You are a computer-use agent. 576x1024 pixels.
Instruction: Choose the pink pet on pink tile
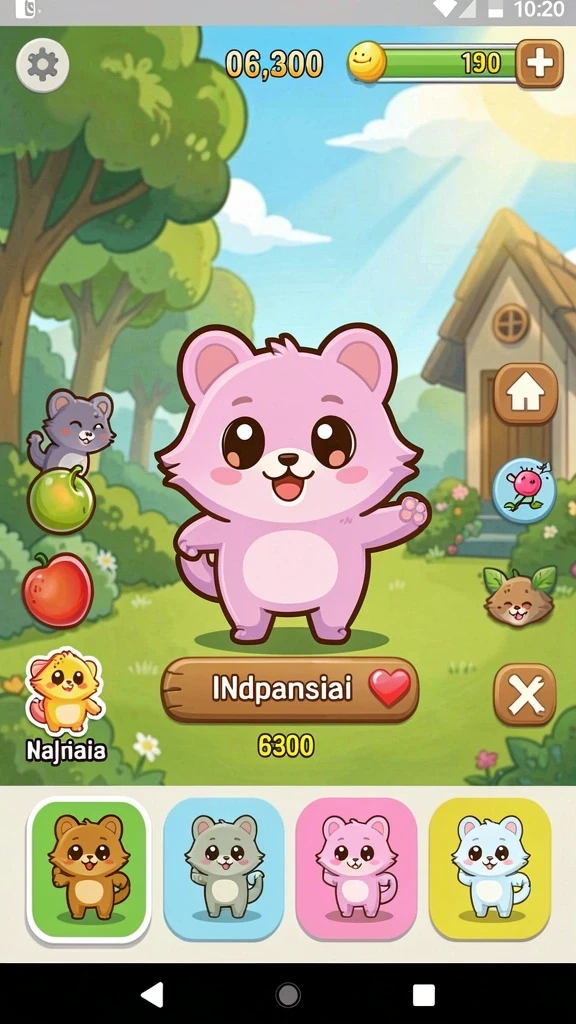point(357,868)
